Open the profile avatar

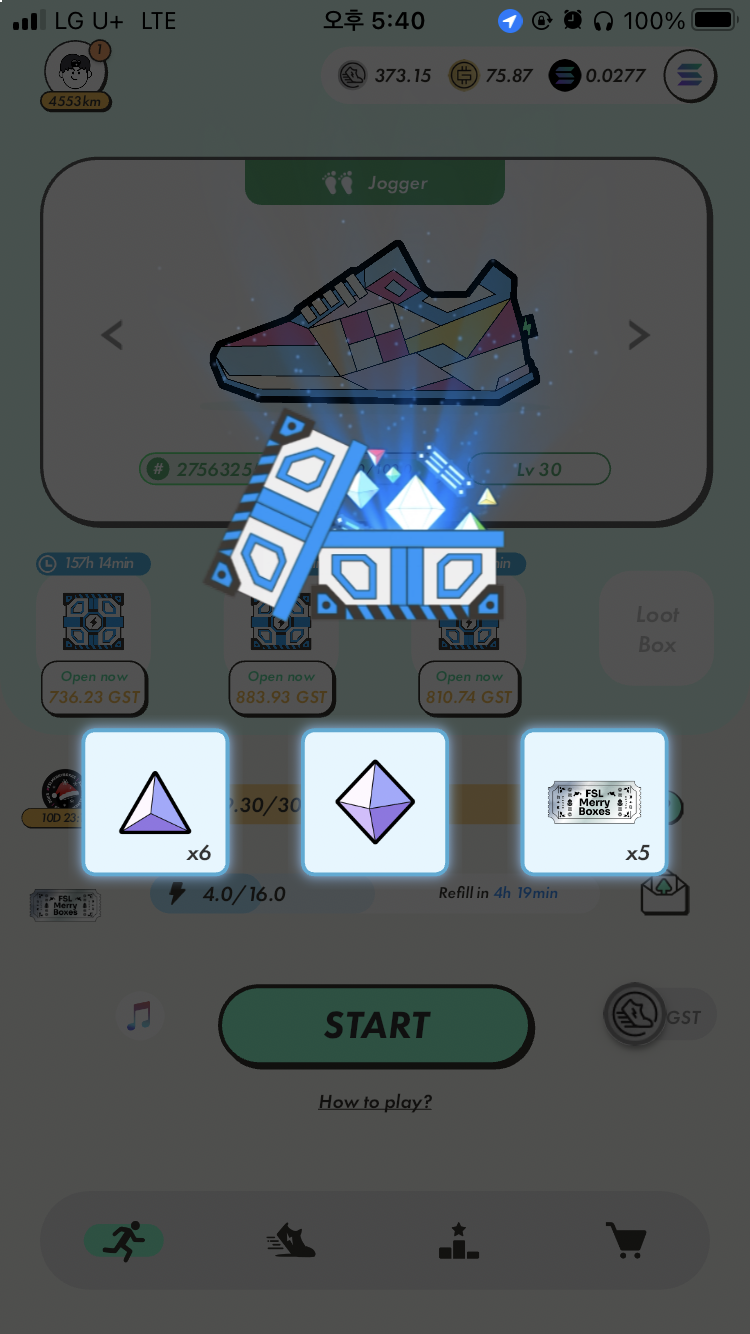click(x=76, y=72)
